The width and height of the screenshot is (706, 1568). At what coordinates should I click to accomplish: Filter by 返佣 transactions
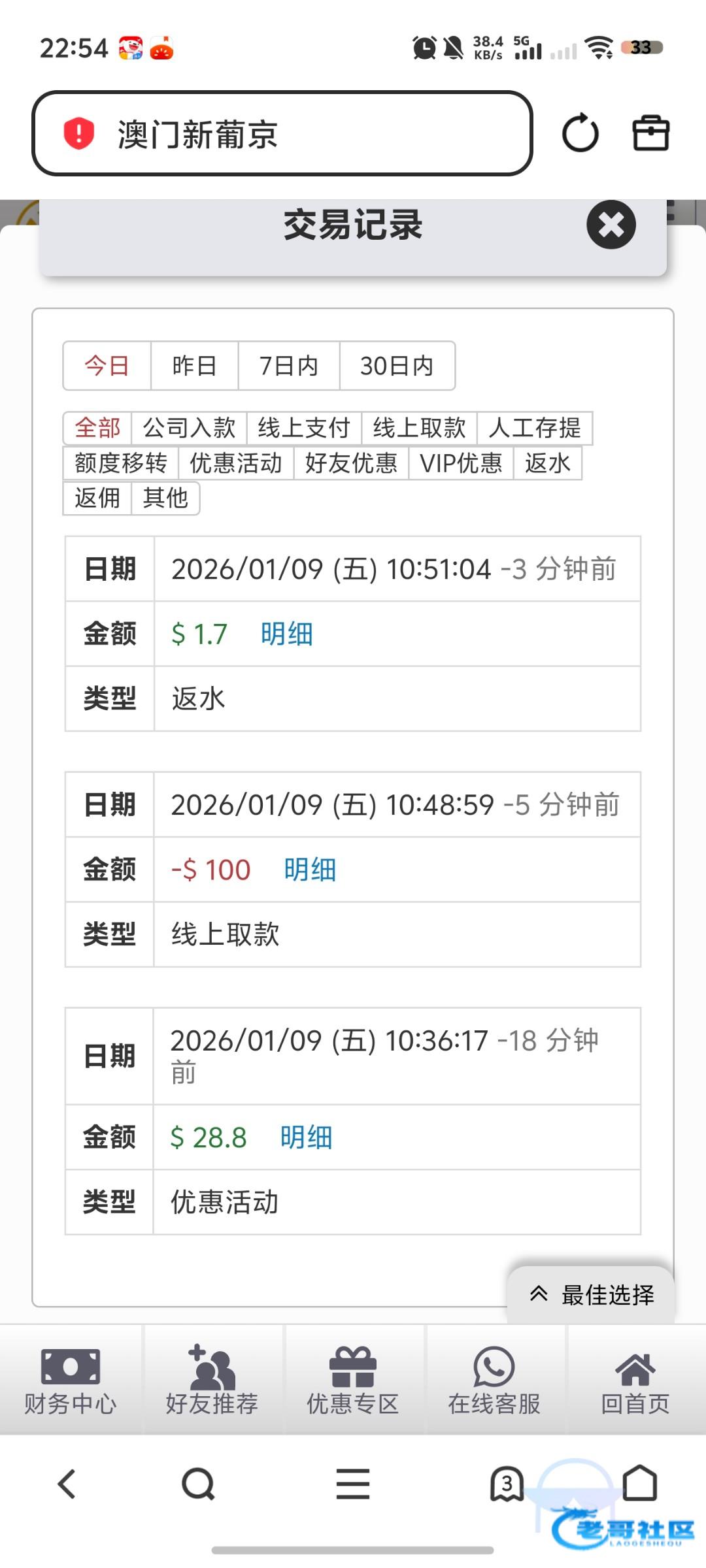(97, 498)
